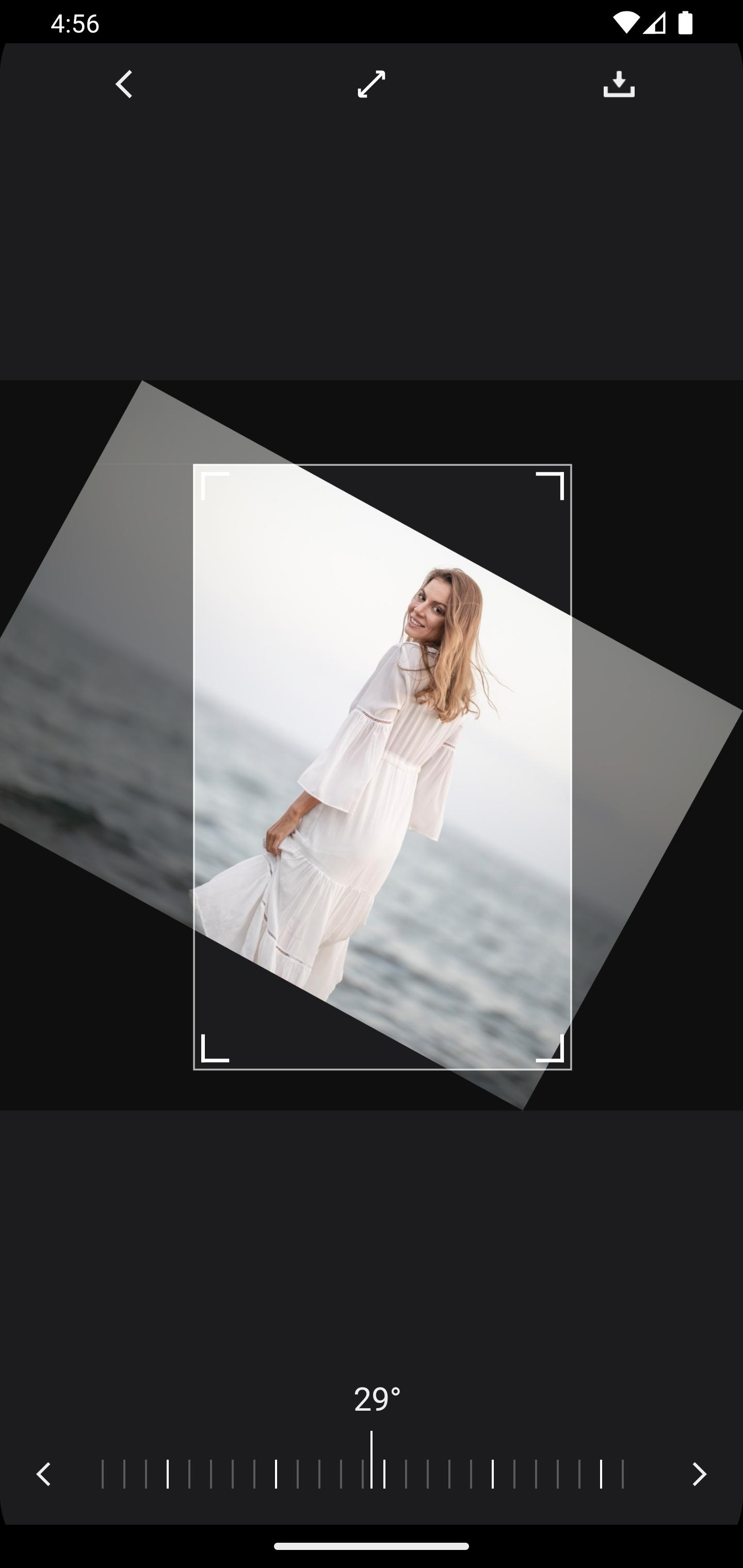The height and width of the screenshot is (1568, 743).
Task: Save the edited photo with download icon
Action: (x=619, y=84)
